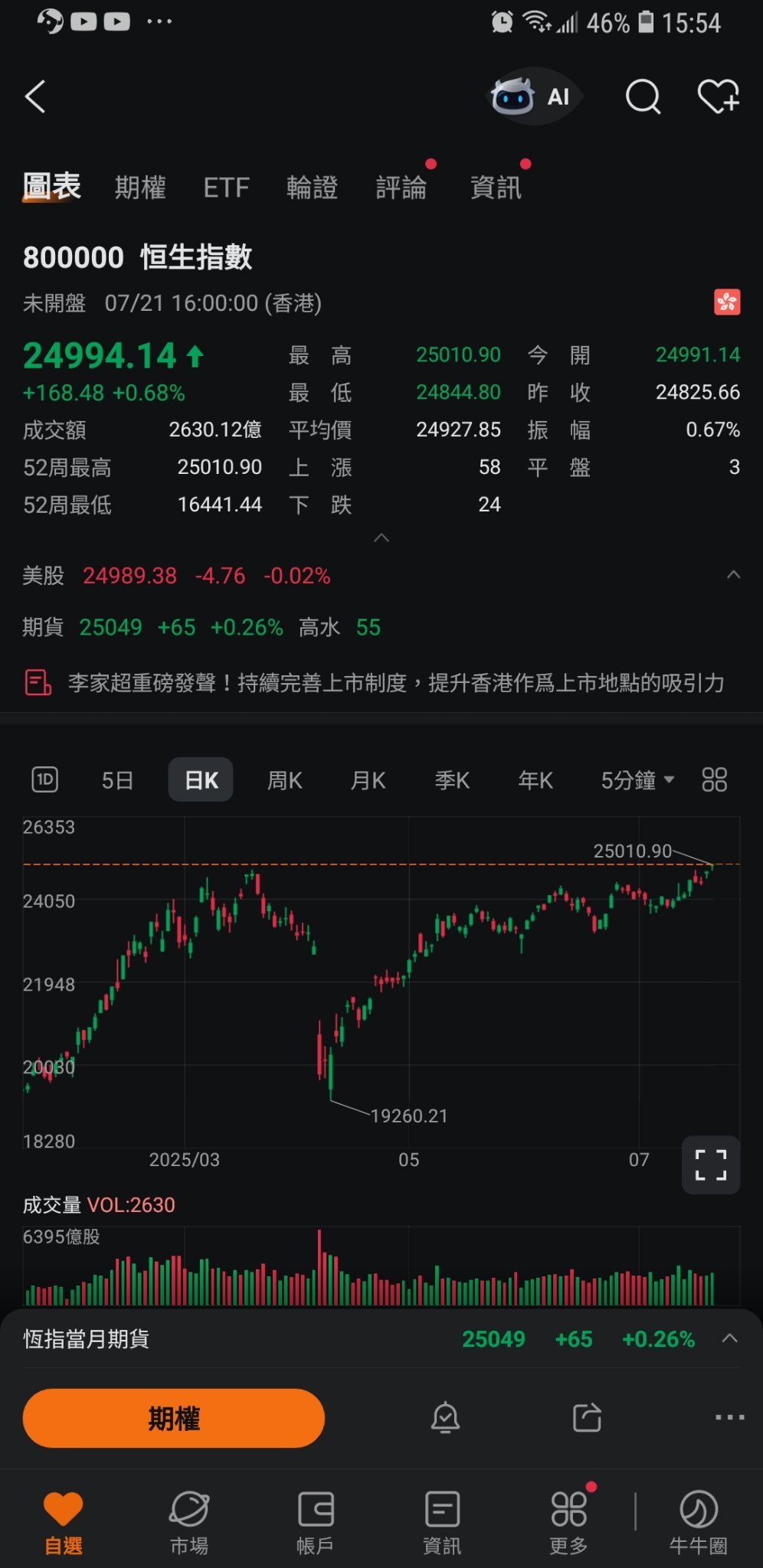This screenshot has width=763, height=1568.
Task: Tap the orange 期權 button
Action: pos(174,1418)
